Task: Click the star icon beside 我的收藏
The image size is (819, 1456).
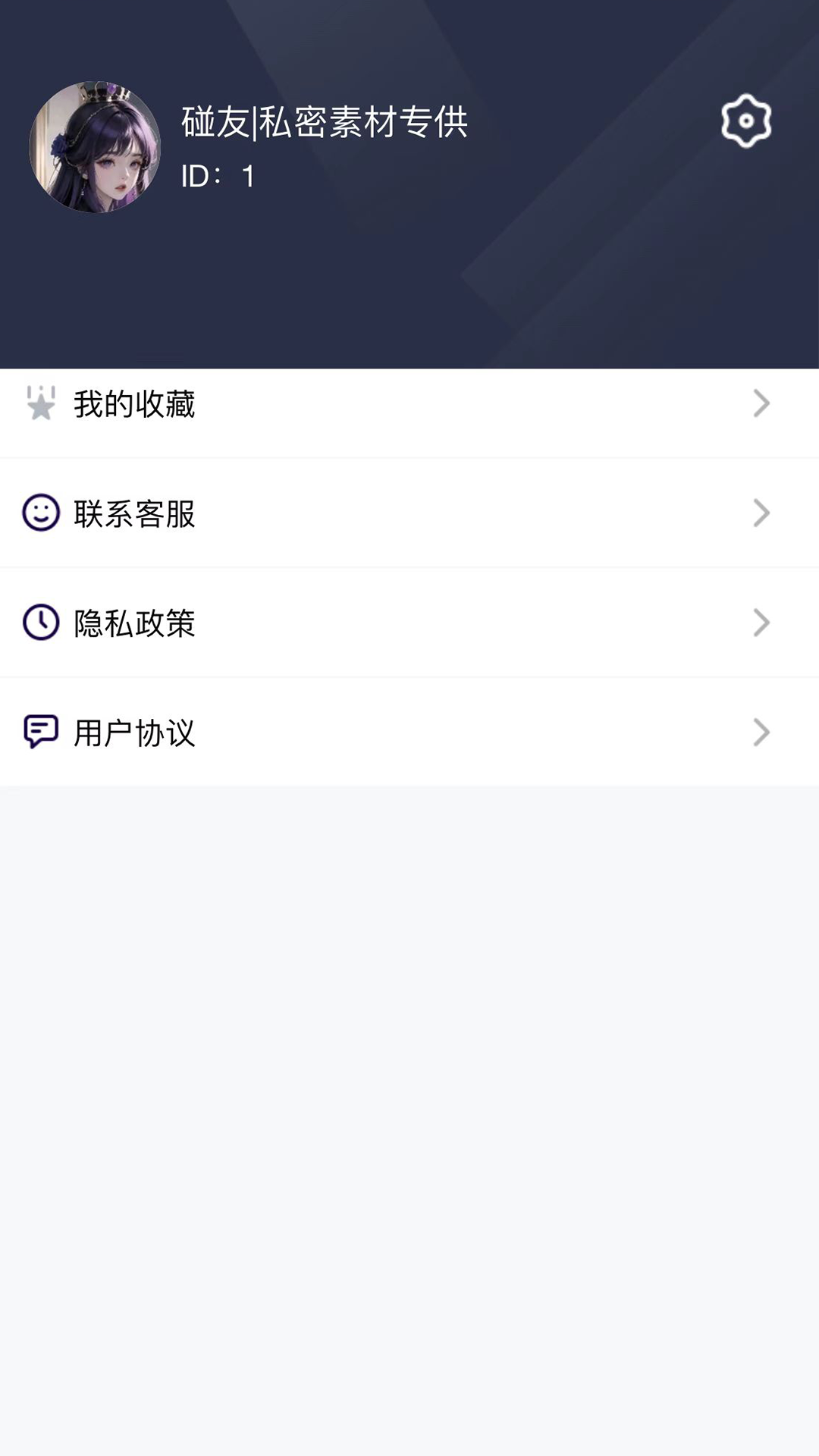Action: (39, 404)
